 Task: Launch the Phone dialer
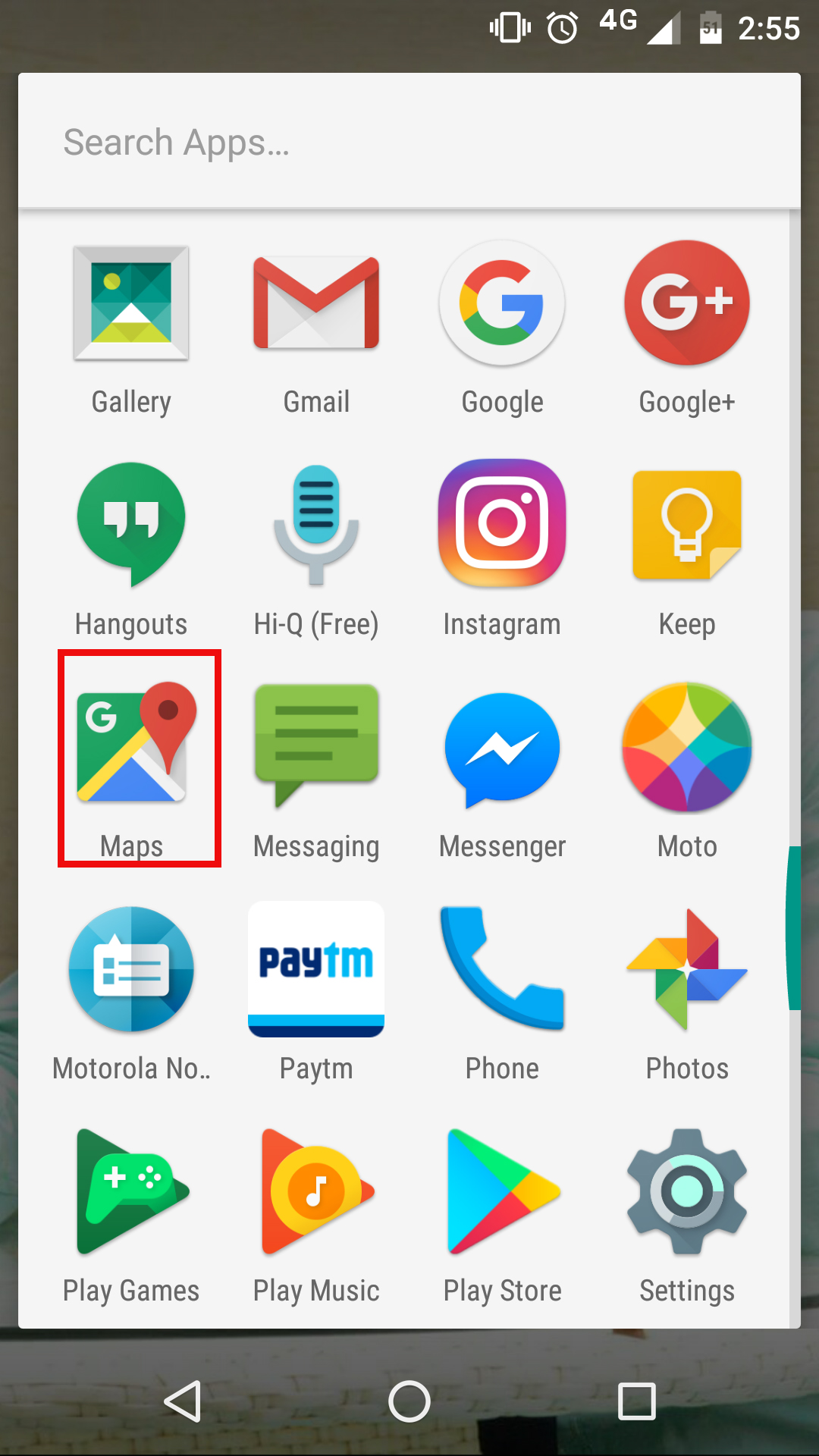click(502, 969)
